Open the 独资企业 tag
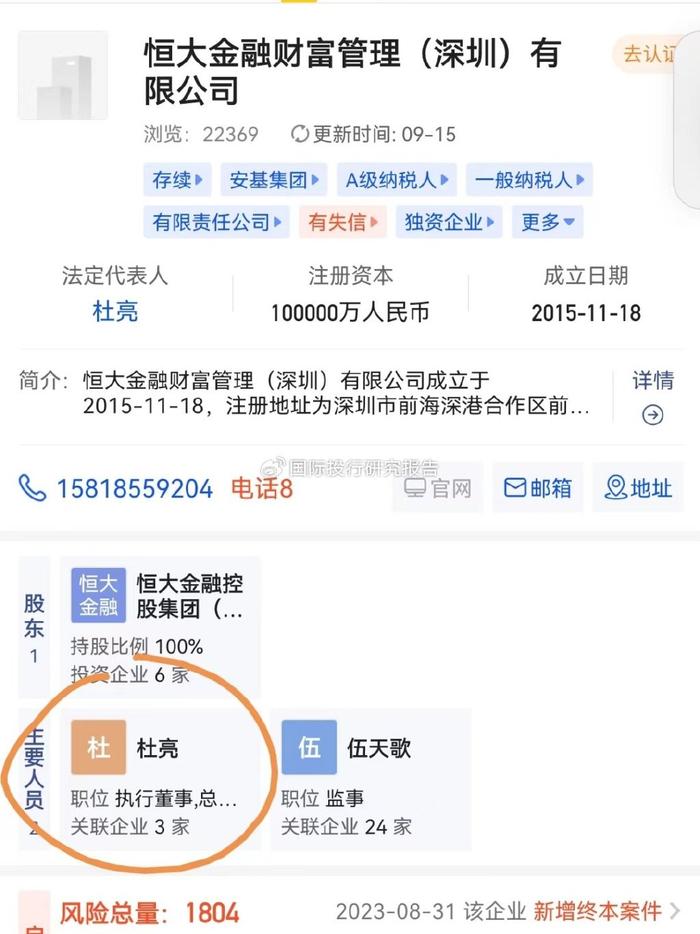 click(x=449, y=222)
